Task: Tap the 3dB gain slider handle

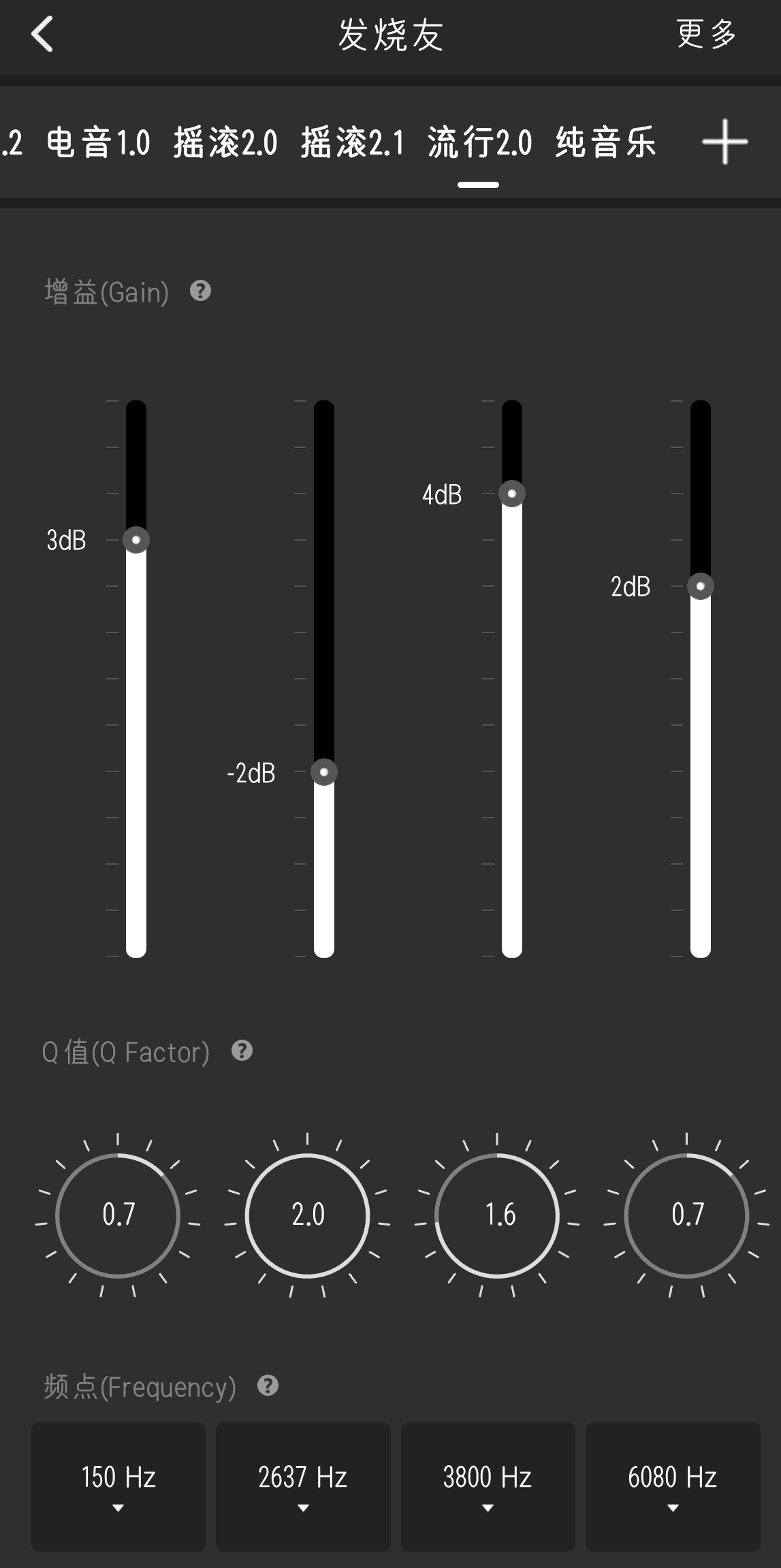Action: (x=136, y=540)
